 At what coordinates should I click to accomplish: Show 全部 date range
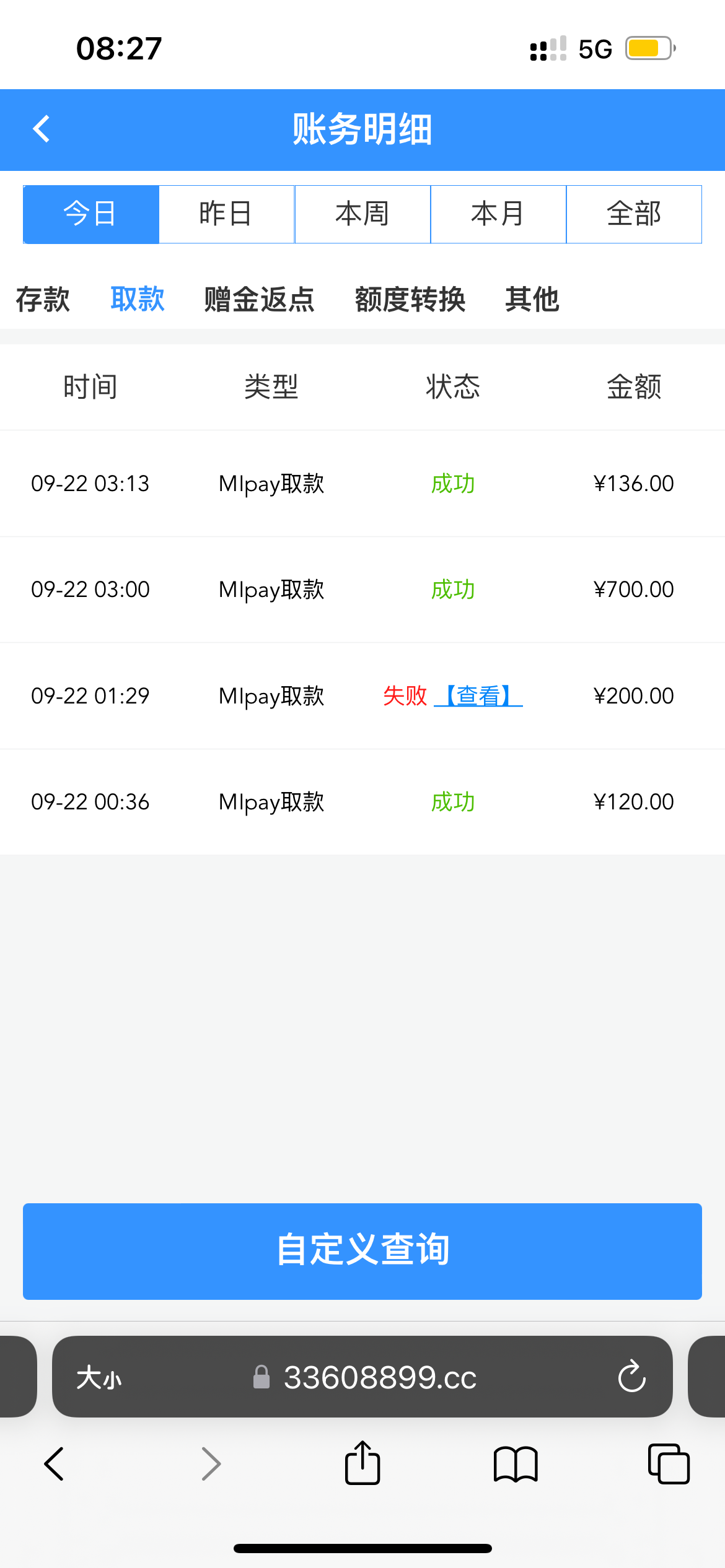[x=634, y=214]
